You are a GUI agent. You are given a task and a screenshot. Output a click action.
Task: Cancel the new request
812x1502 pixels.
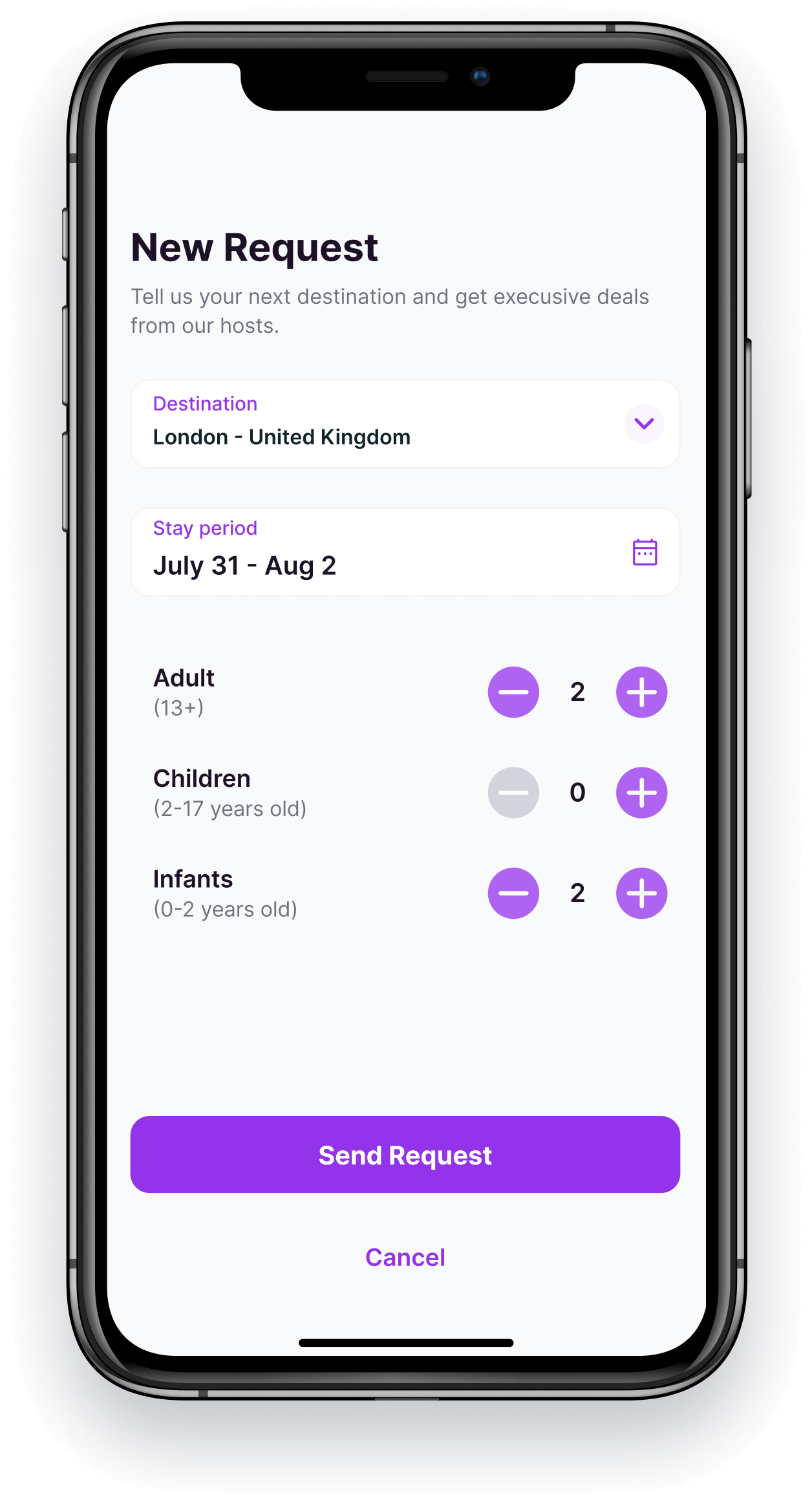pyautogui.click(x=405, y=1258)
